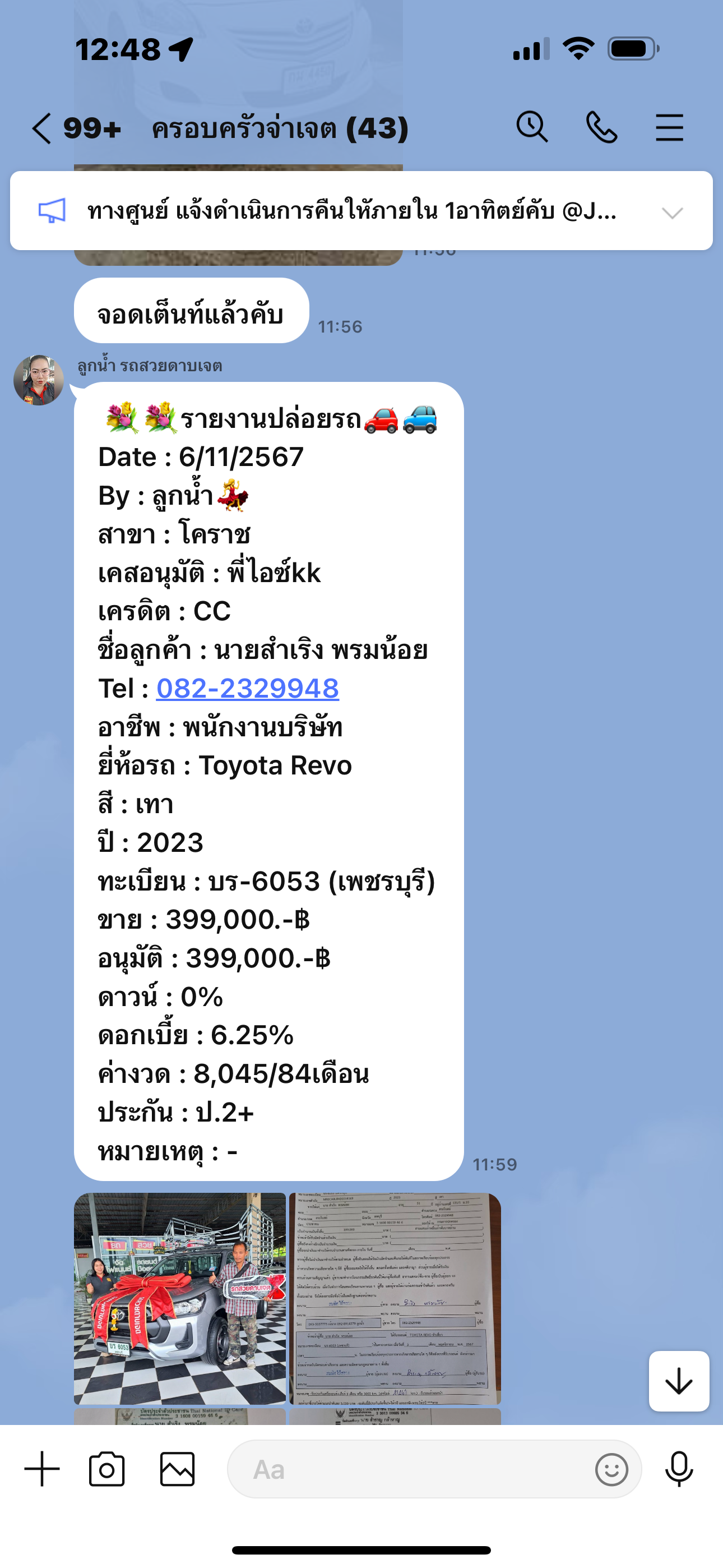
Task: Search within this chat
Action: [532, 127]
